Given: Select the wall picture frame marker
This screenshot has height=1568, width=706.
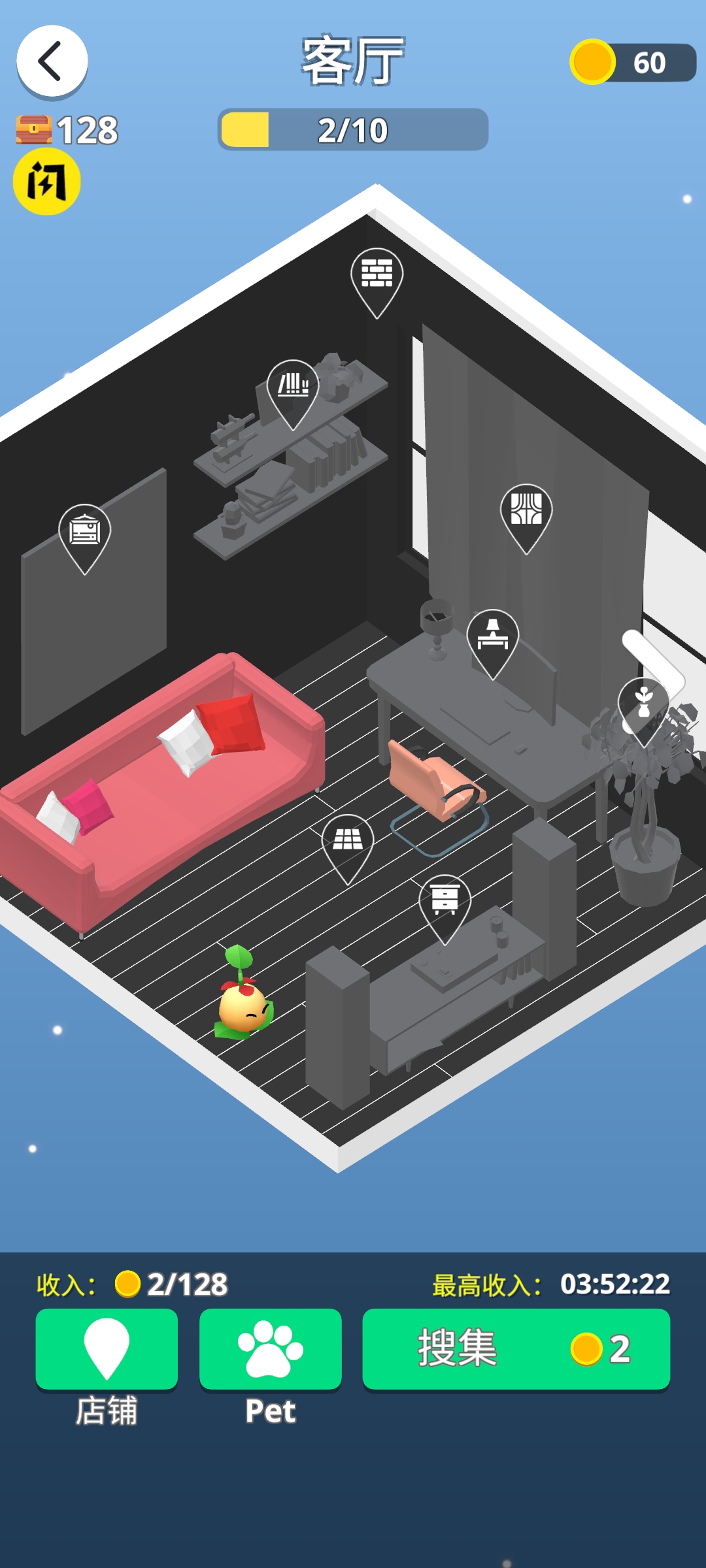Looking at the screenshot, I should click(x=84, y=531).
